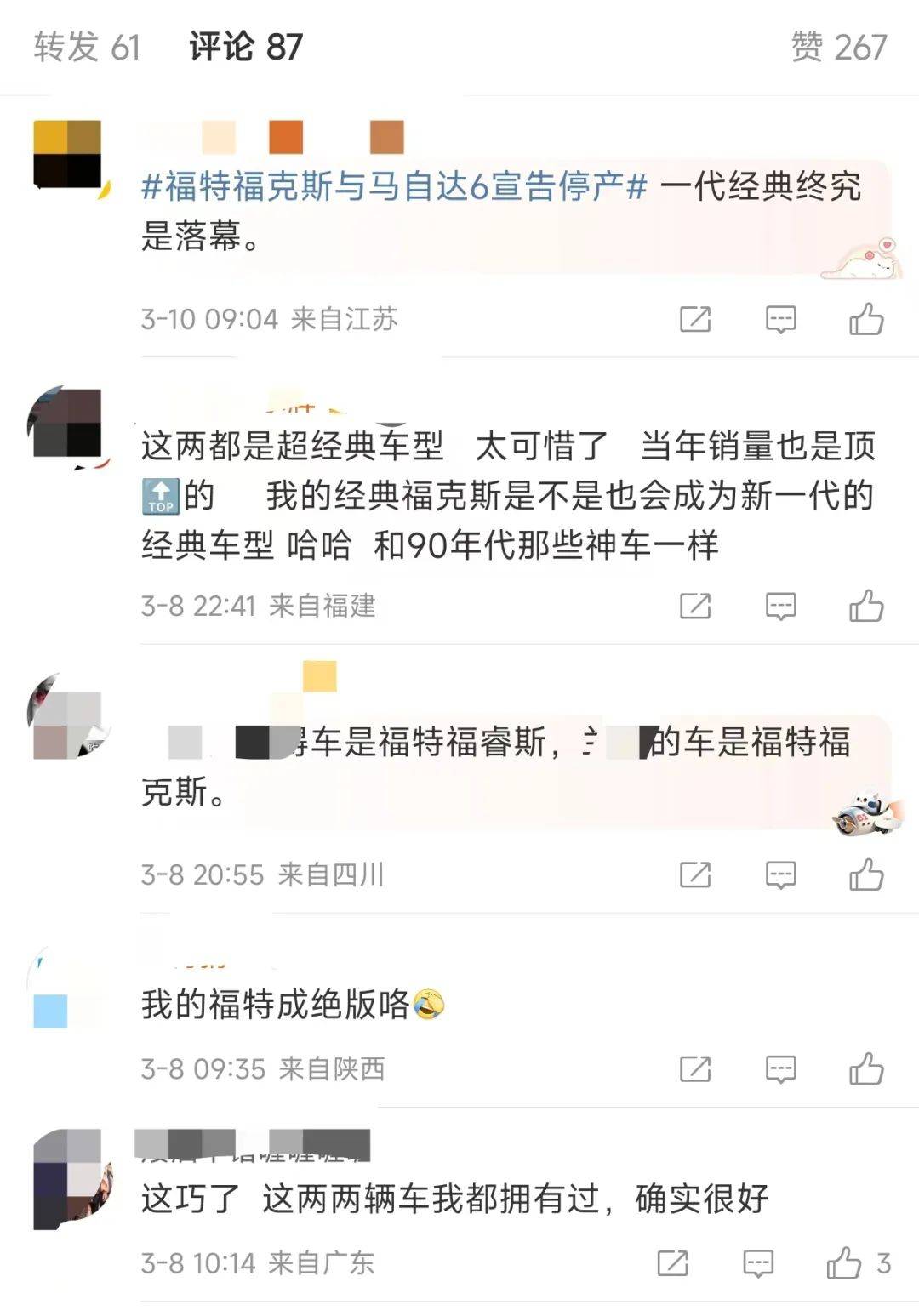Screen dimensions: 919x1316
Task: Reply to the 我的福特成绝版咯 comment
Action: 780,1069
